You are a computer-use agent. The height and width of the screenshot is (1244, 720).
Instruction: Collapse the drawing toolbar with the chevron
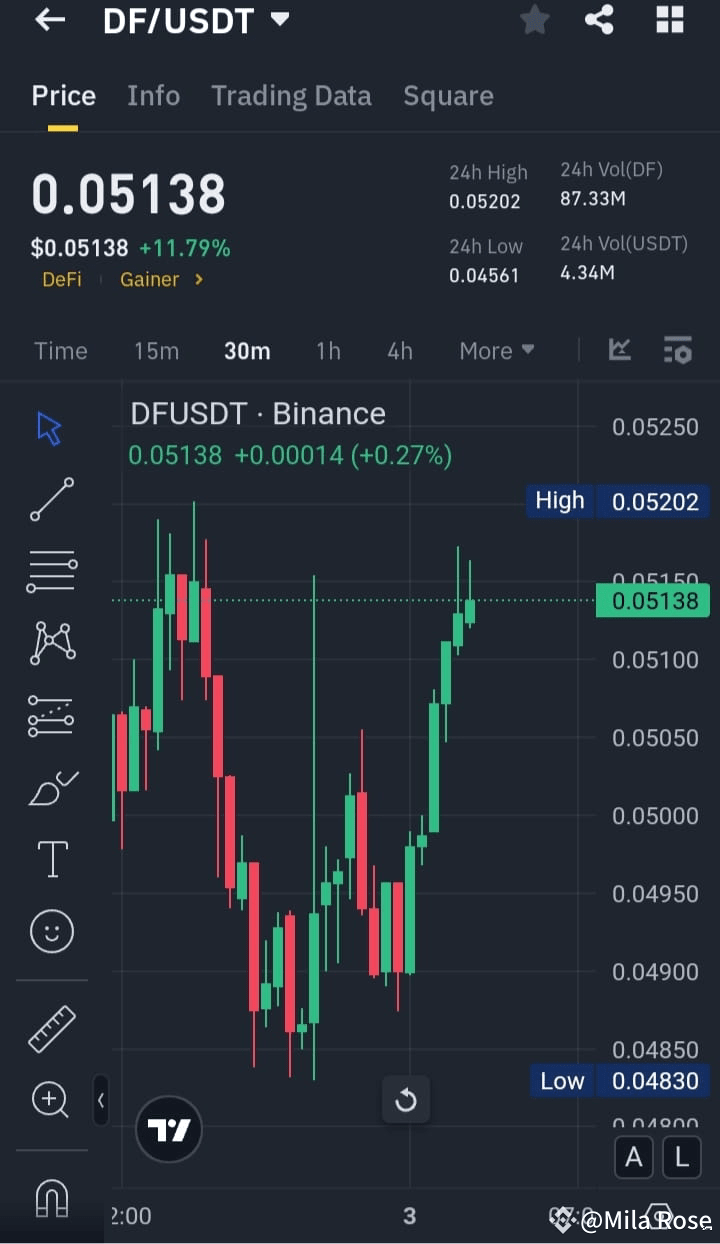[101, 1100]
